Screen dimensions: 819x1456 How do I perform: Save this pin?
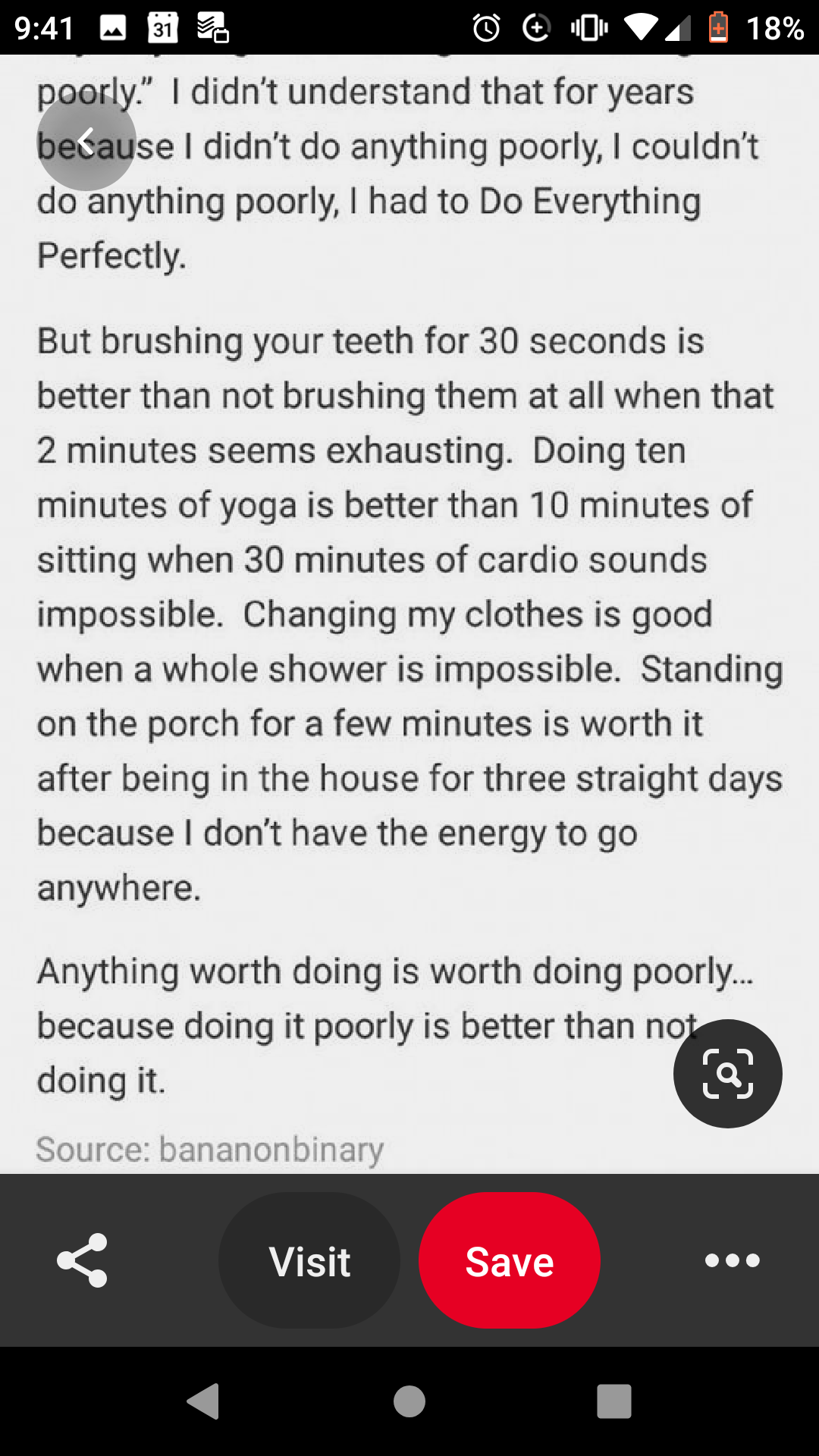(510, 1260)
